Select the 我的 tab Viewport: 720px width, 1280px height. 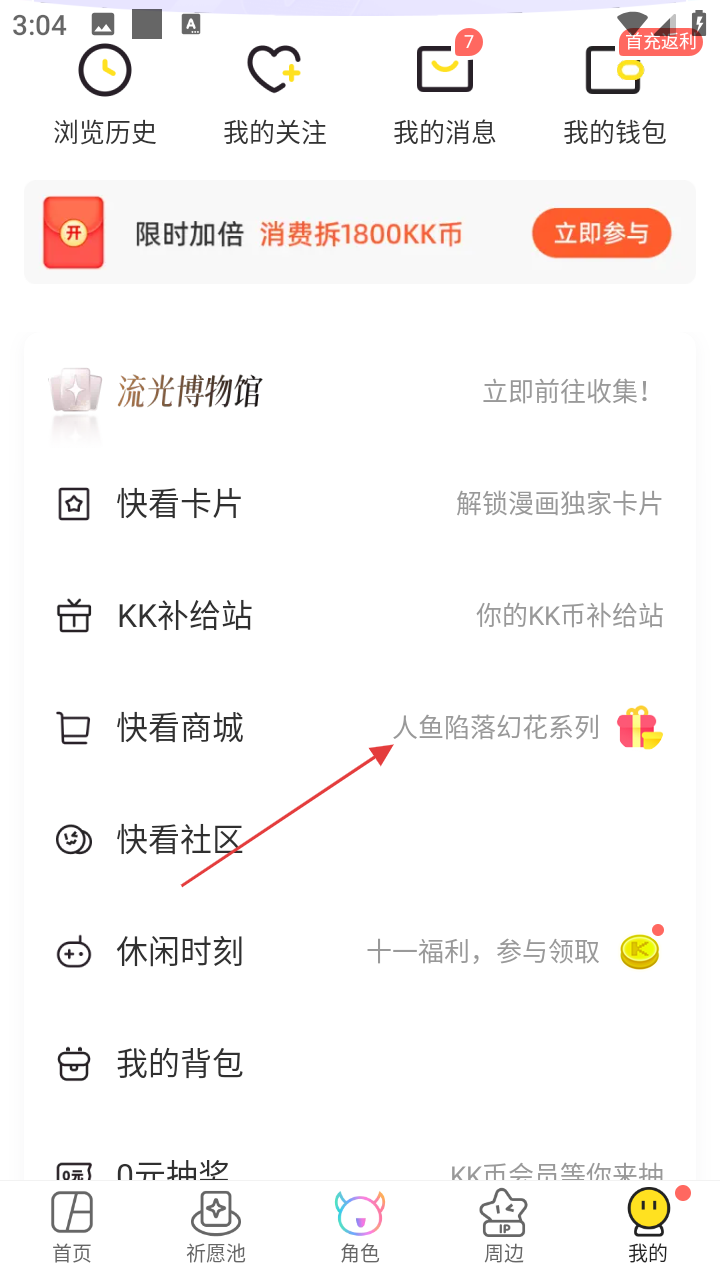tap(648, 1227)
